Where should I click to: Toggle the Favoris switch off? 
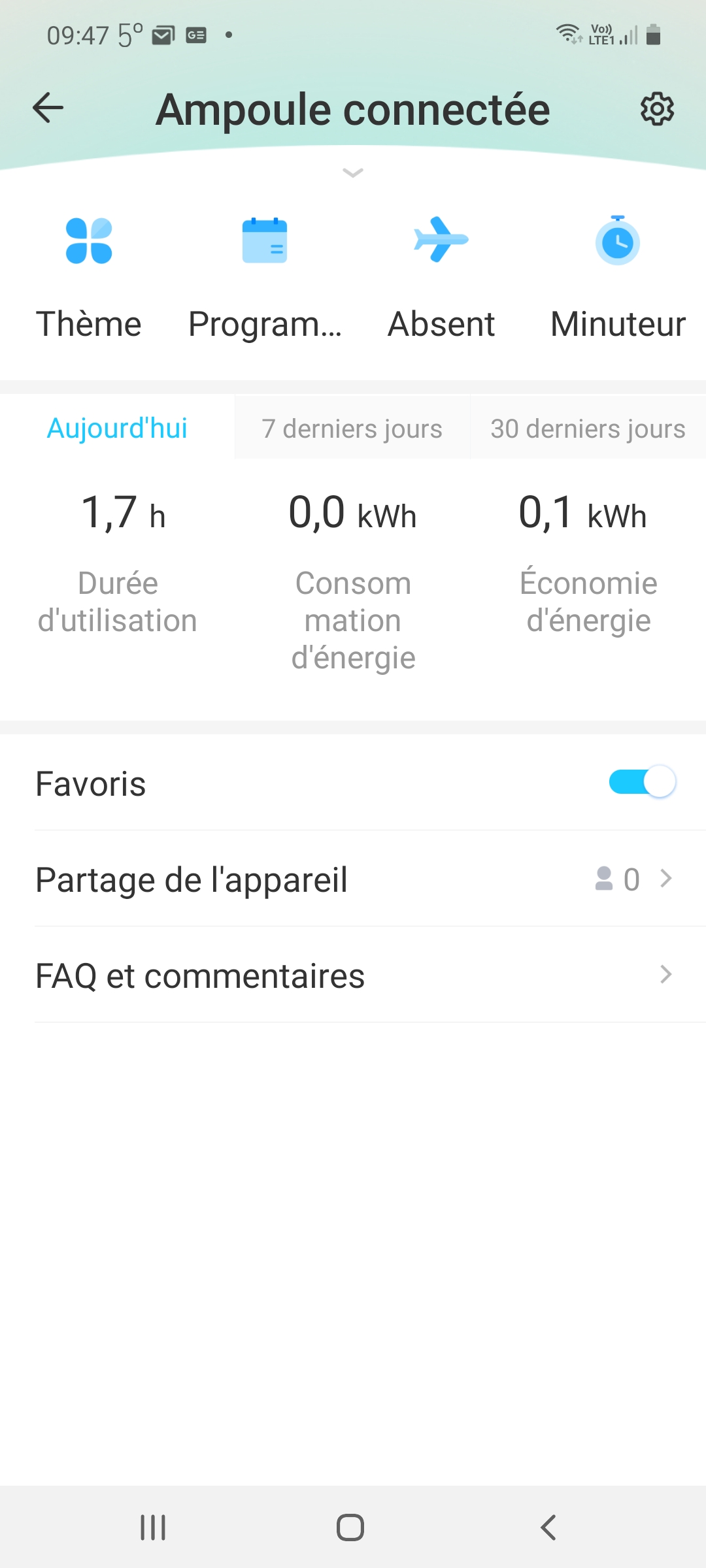click(642, 782)
